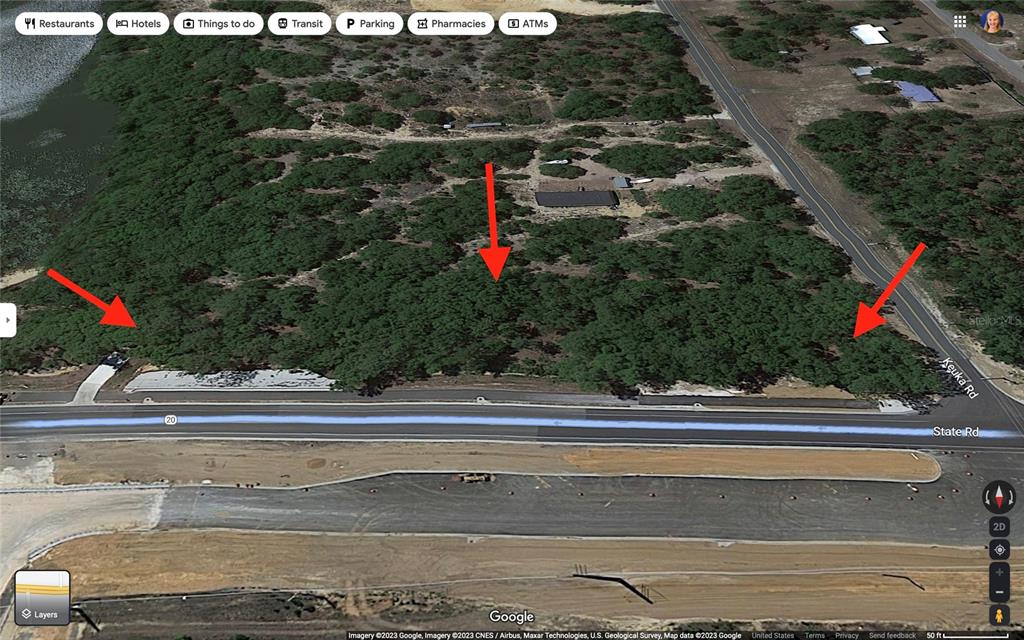Viewport: 1024px width, 640px height.
Task: Expand the collapsed side panel
Action: tap(8, 320)
